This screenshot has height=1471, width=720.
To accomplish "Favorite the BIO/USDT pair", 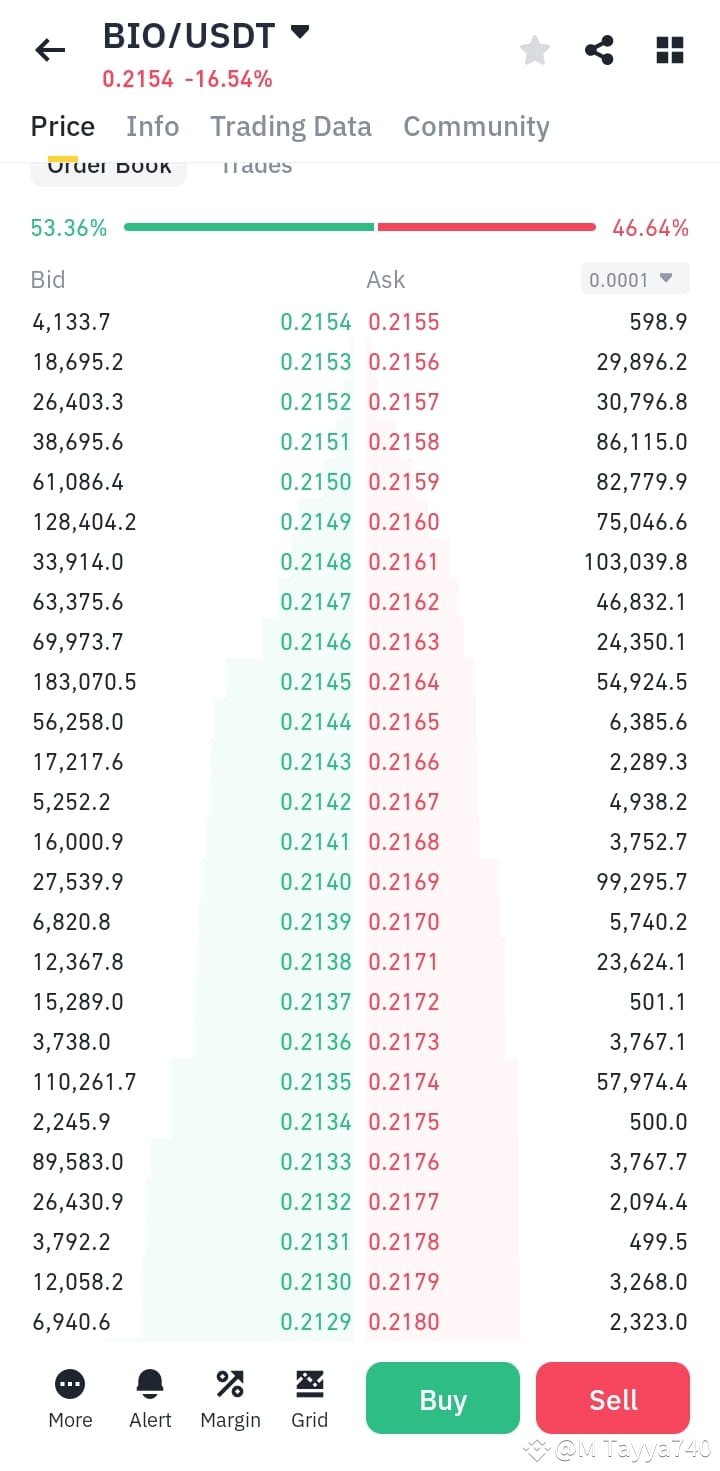I will point(534,49).
